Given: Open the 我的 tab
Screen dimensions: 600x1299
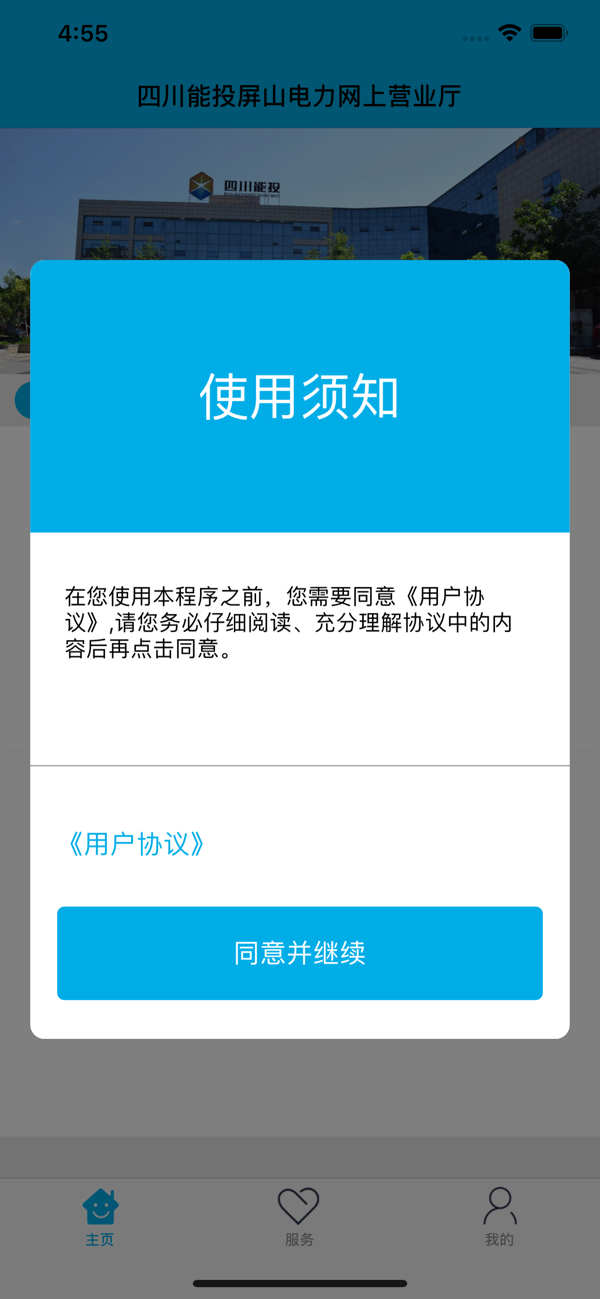Looking at the screenshot, I should point(499,1217).
